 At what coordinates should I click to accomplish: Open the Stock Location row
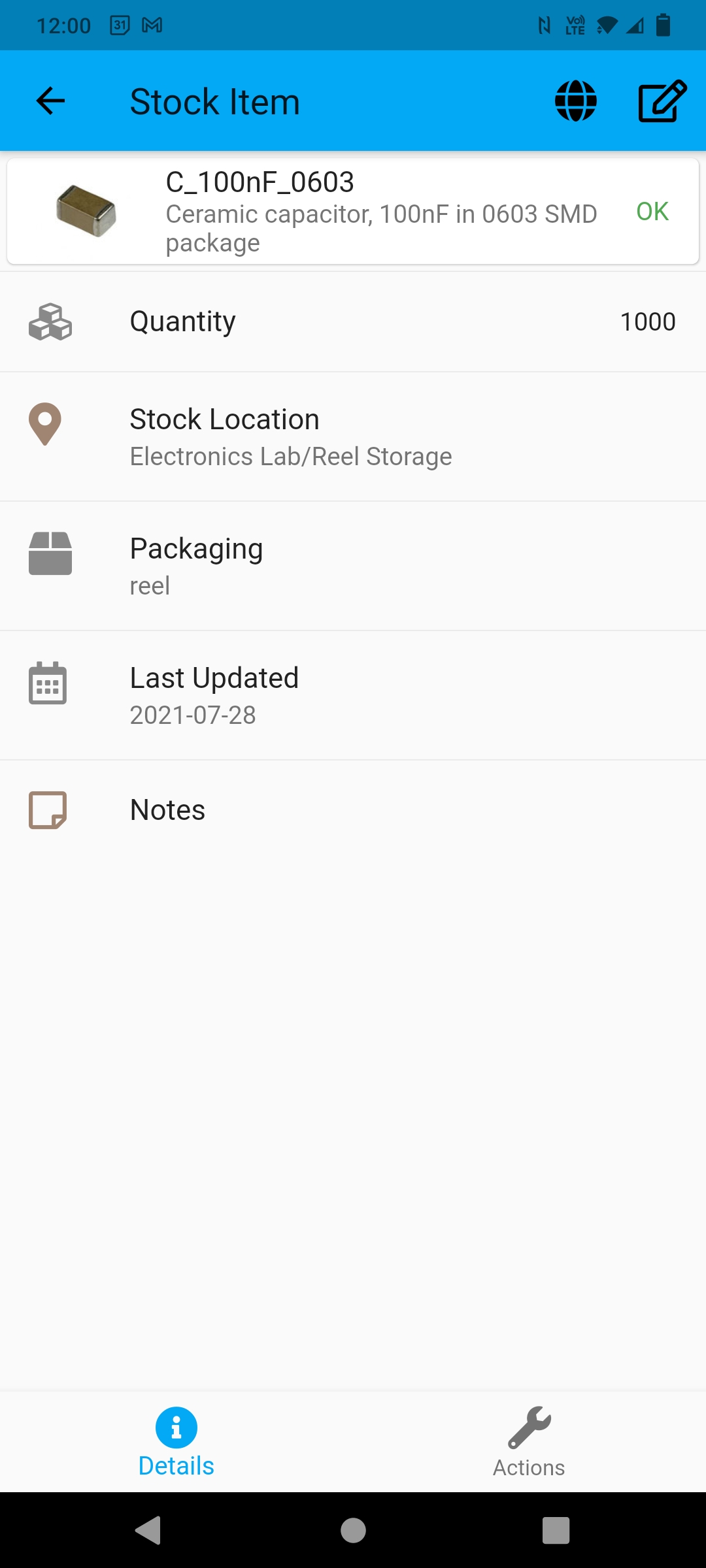click(353, 436)
